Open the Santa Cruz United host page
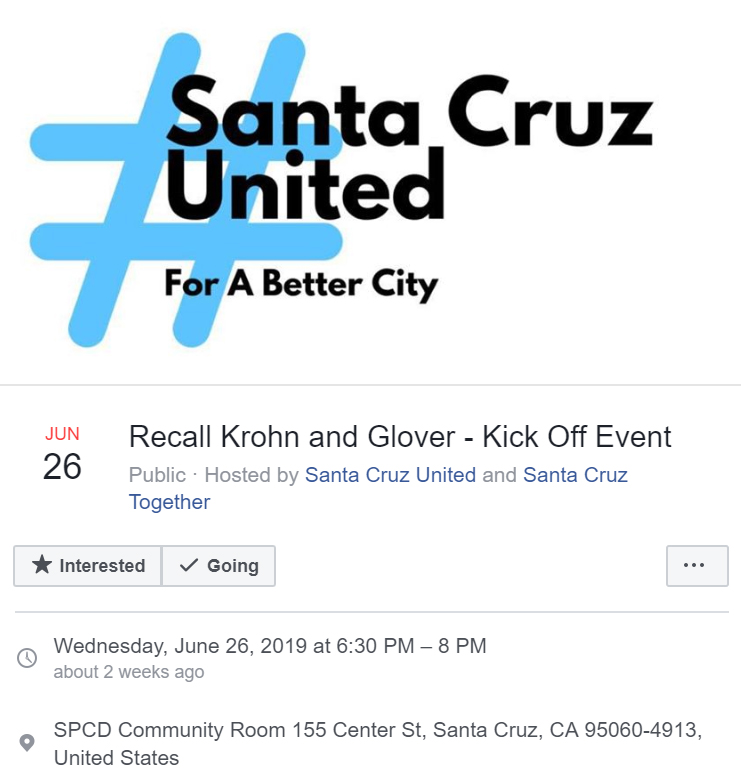741x783 pixels. point(390,475)
